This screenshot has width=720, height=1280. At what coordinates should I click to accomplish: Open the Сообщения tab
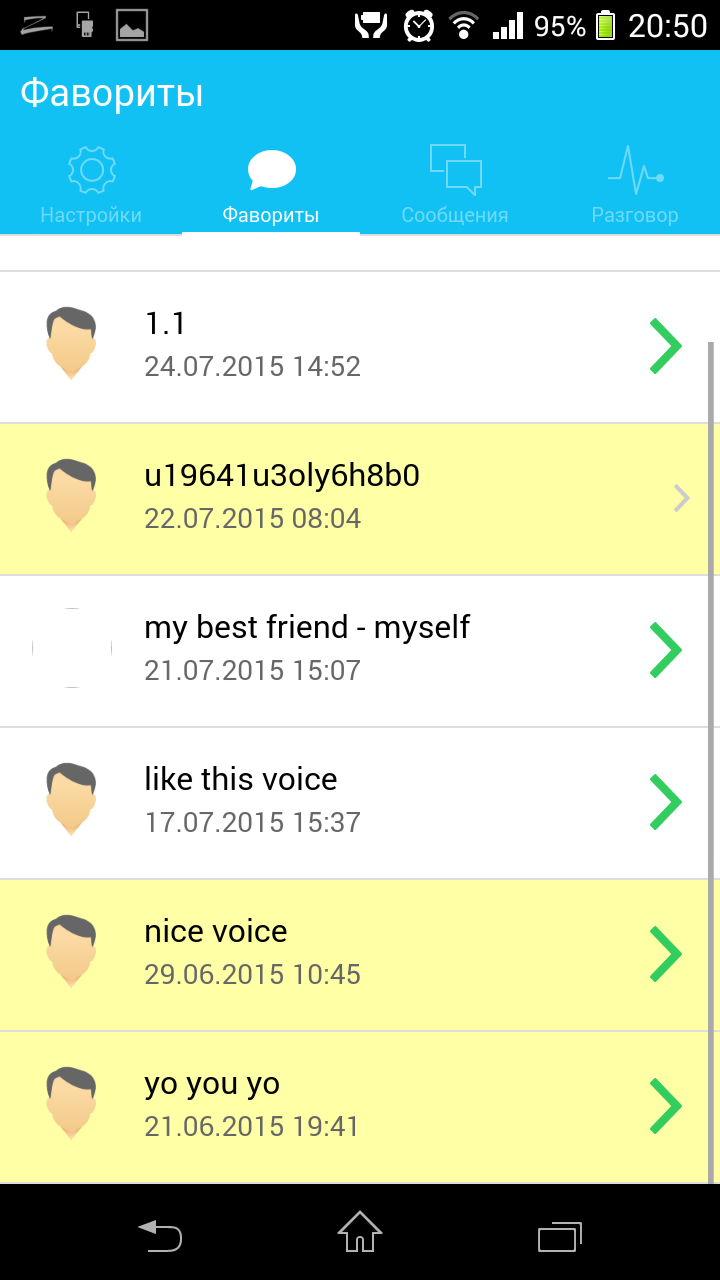point(455,186)
